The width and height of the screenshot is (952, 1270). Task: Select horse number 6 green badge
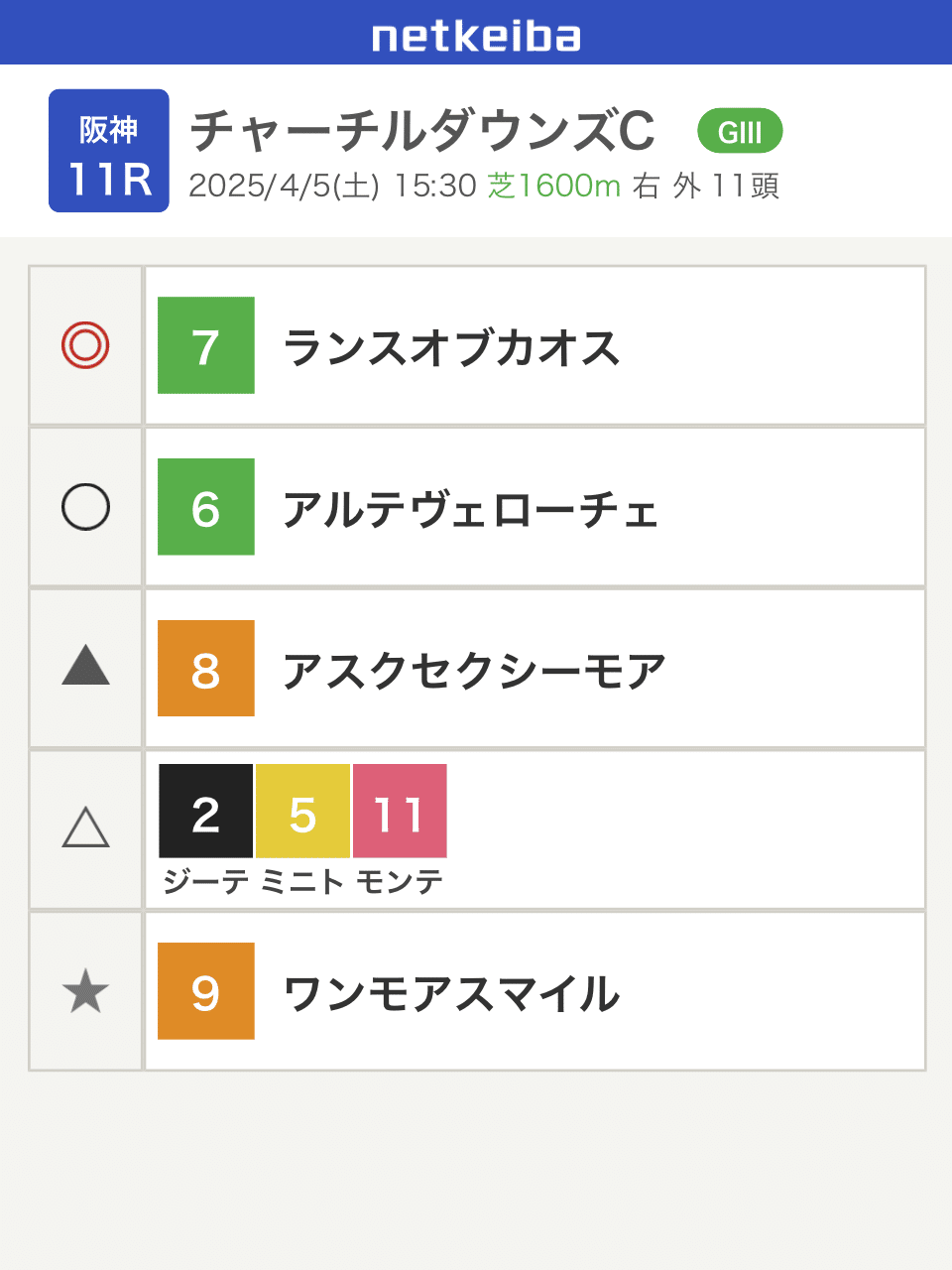click(x=205, y=507)
